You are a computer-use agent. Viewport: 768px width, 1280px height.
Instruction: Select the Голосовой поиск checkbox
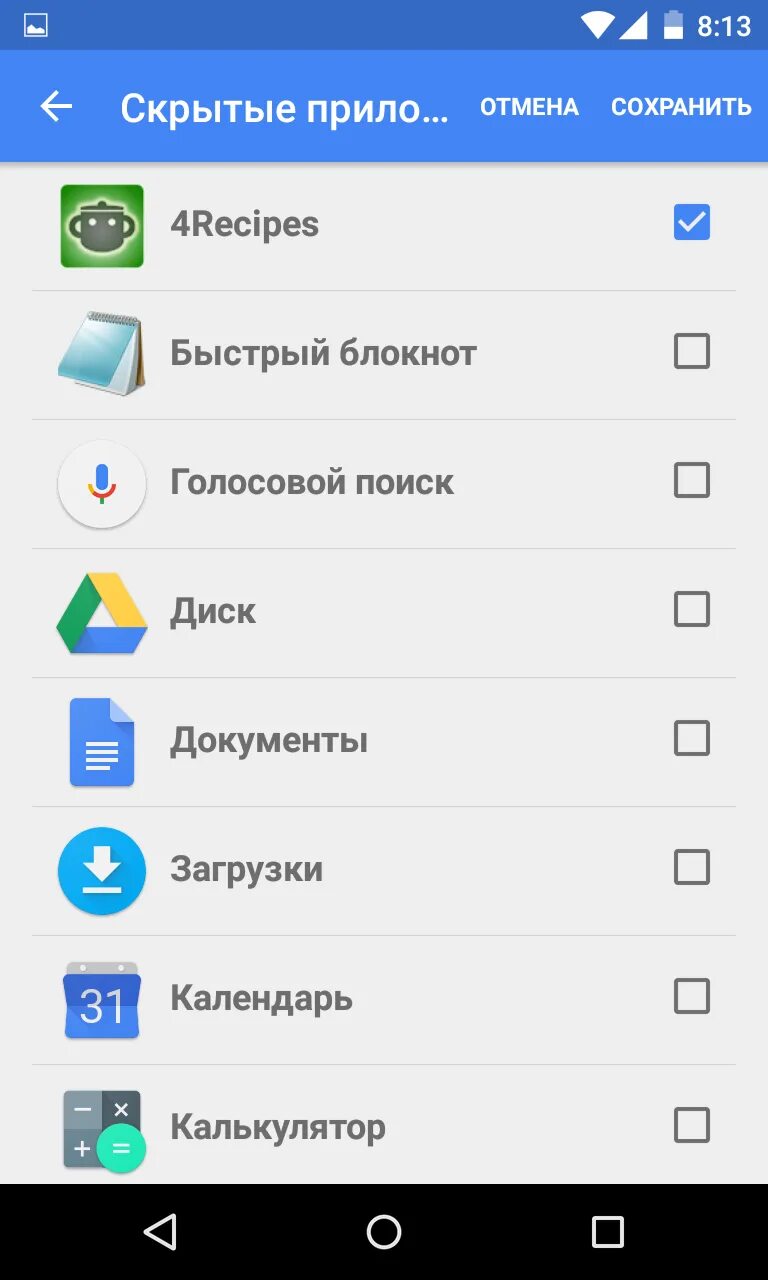pyautogui.click(x=692, y=481)
